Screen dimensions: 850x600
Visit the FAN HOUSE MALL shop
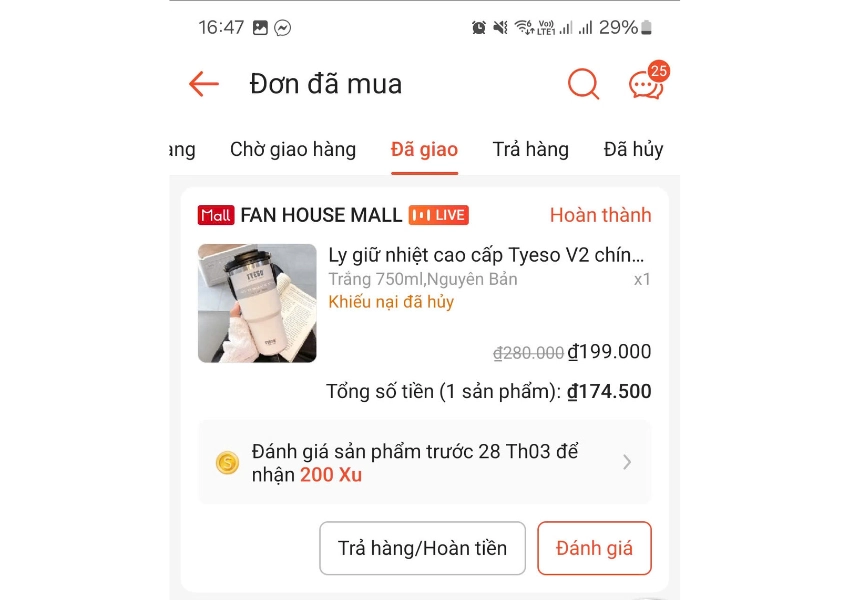(321, 215)
